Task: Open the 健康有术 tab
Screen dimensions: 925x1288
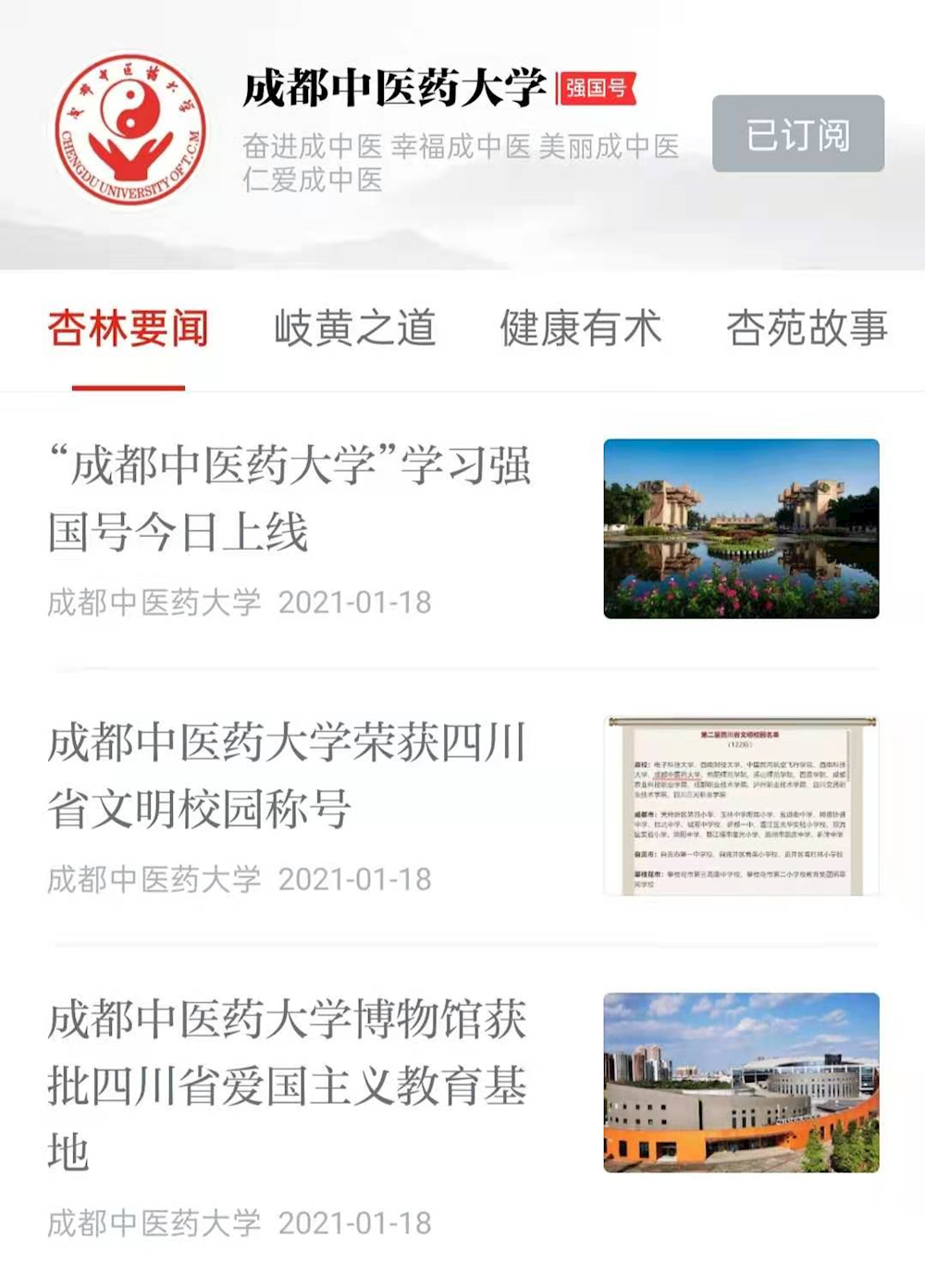Action: point(581,328)
